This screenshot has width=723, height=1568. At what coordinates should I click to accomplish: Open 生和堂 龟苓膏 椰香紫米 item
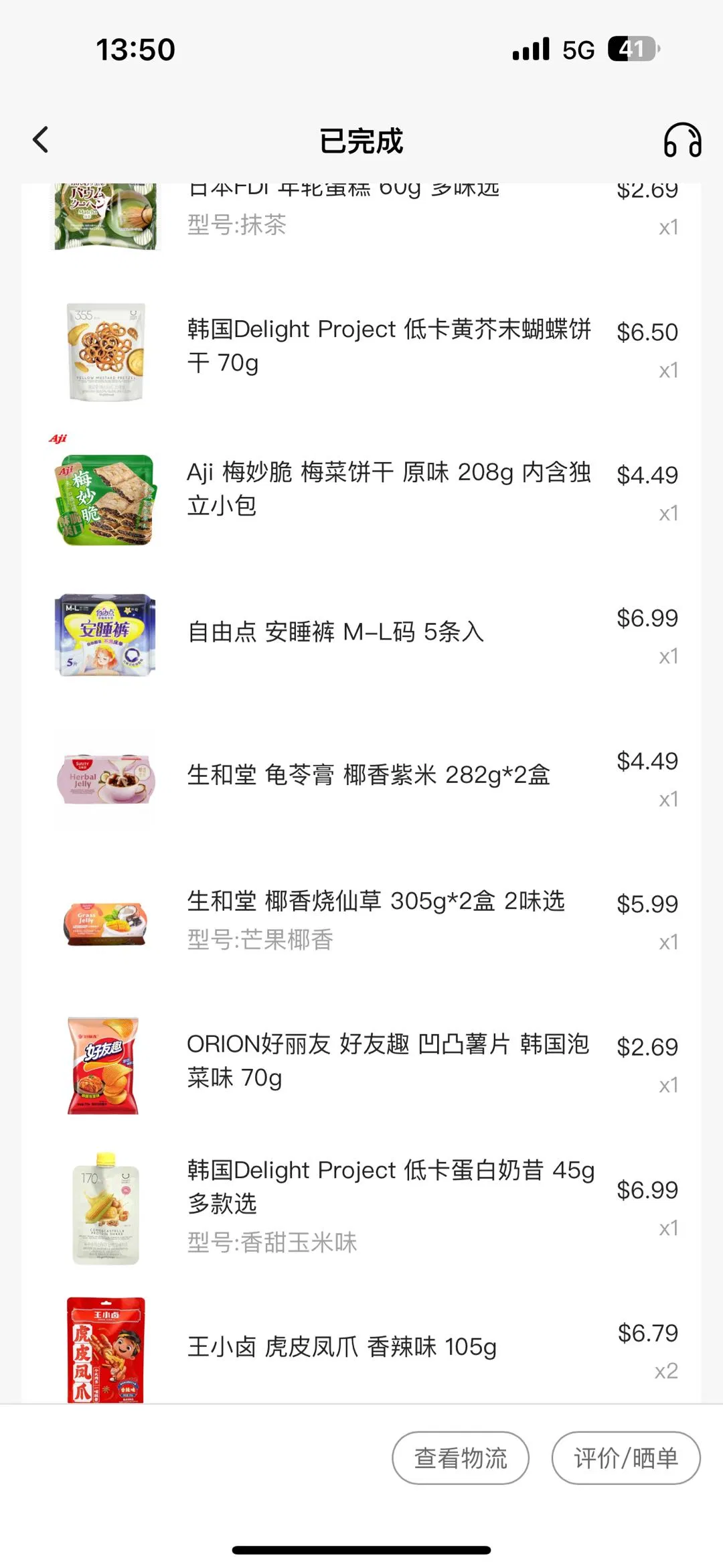[x=368, y=775]
